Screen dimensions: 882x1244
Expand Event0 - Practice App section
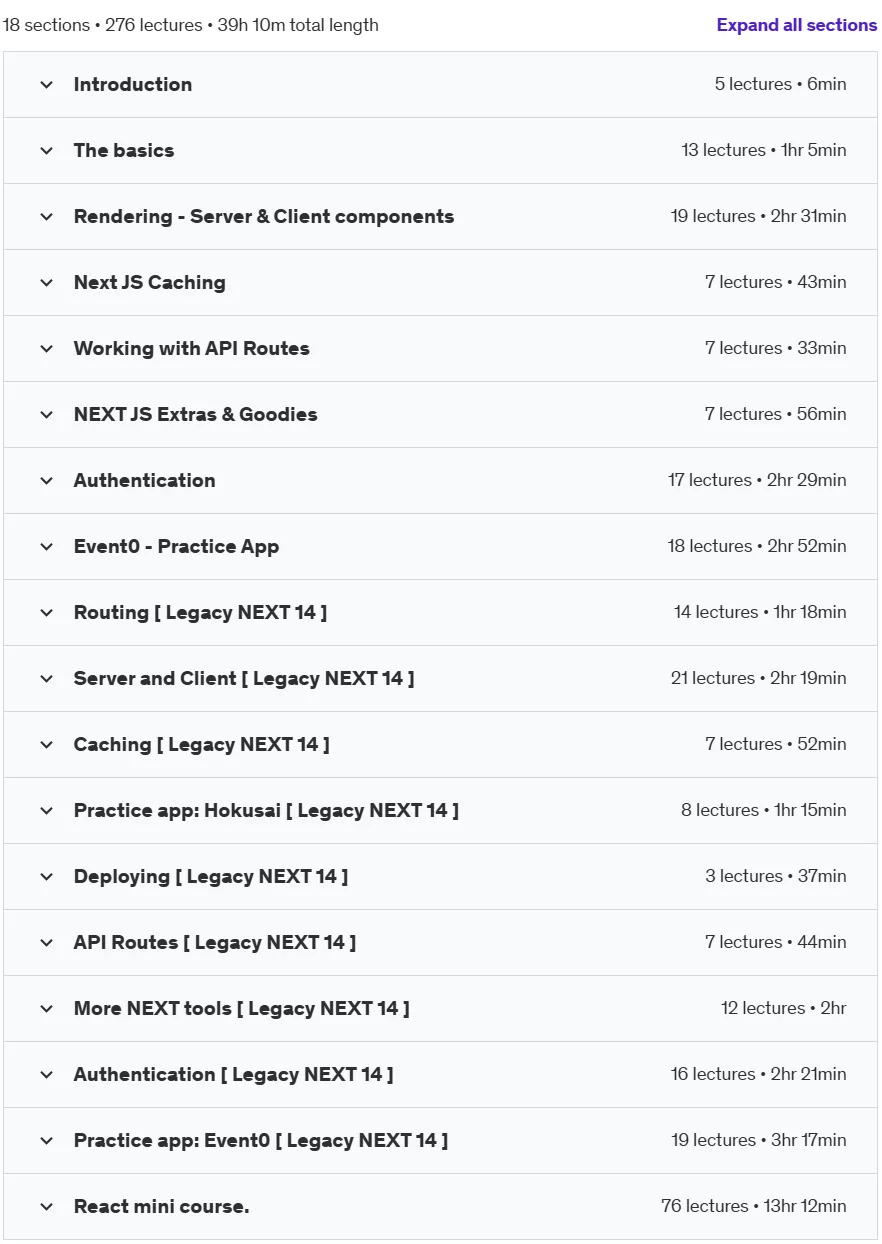(440, 547)
